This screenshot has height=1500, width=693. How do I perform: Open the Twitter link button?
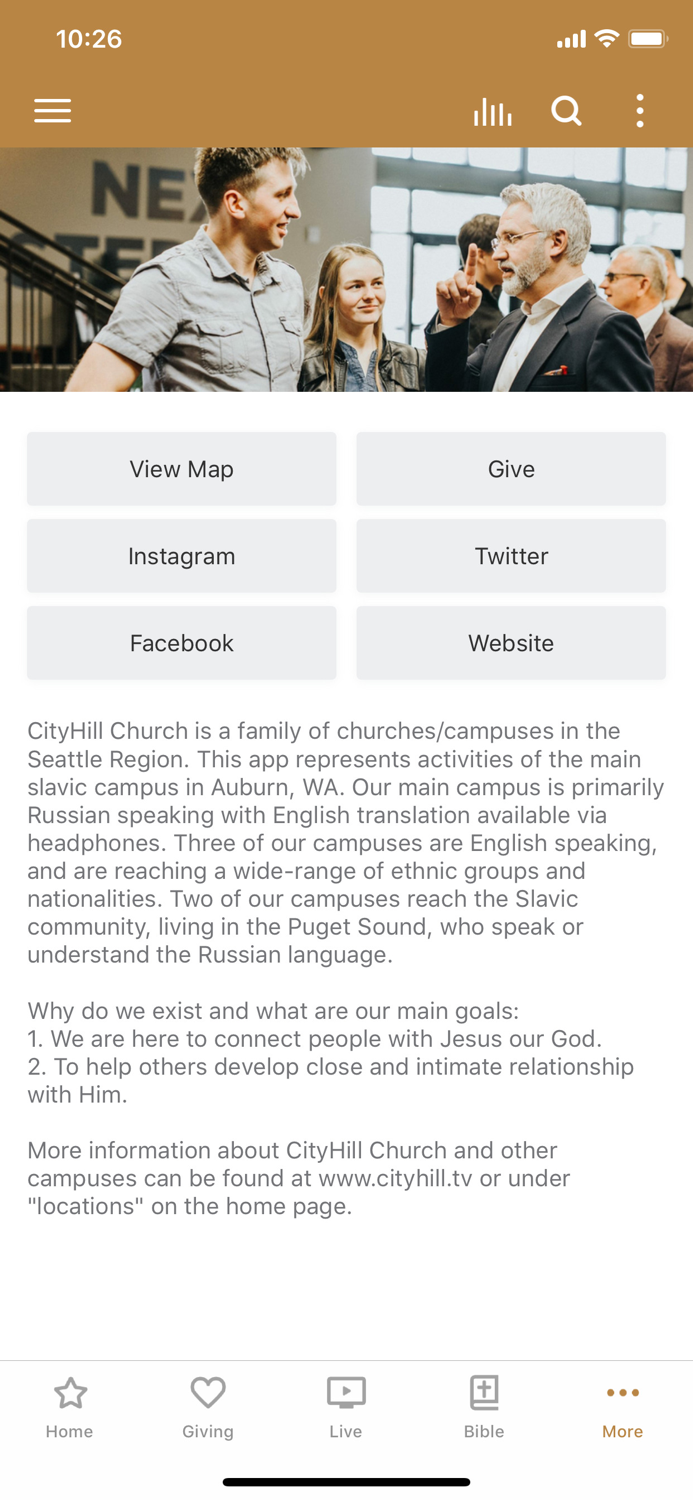pyautogui.click(x=511, y=556)
